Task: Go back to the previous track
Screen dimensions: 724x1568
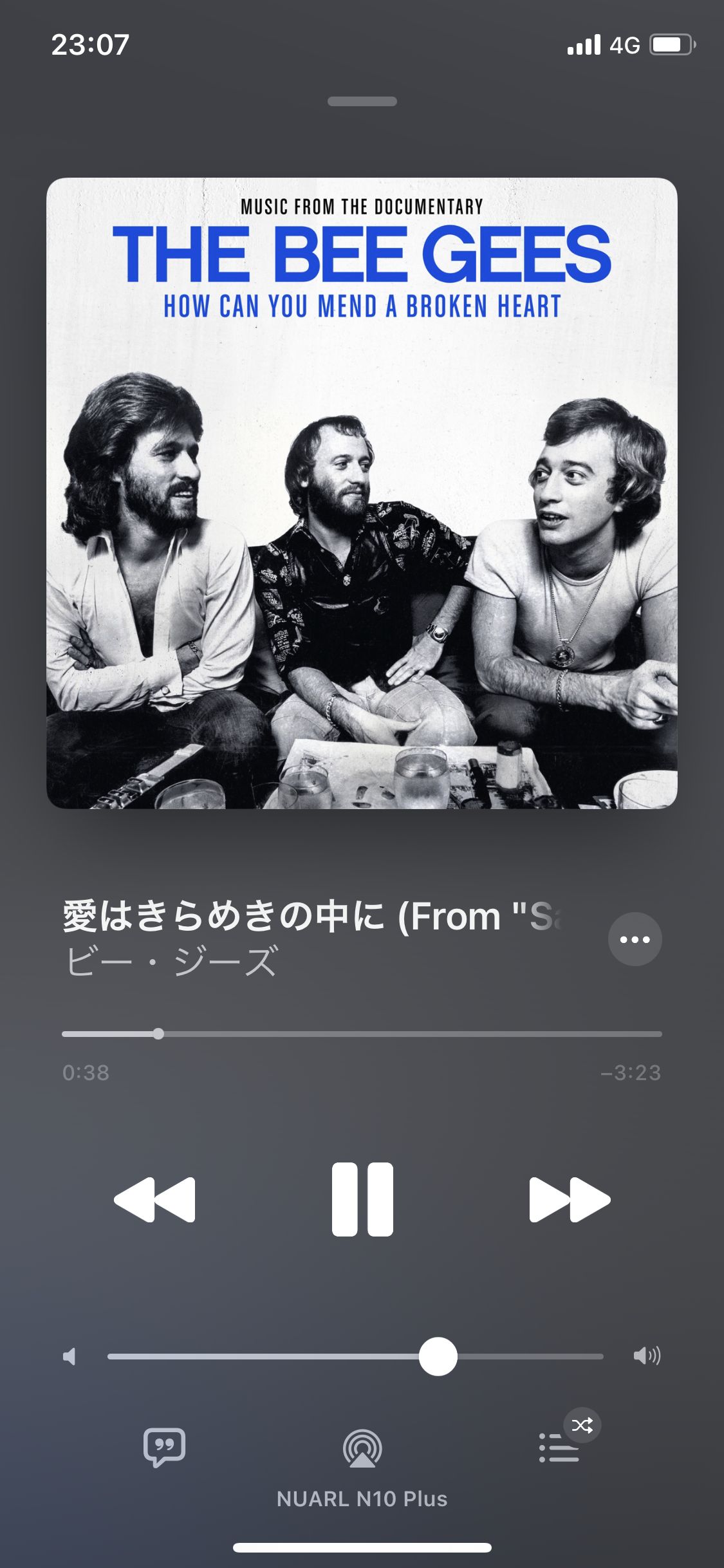Action: click(x=154, y=1199)
